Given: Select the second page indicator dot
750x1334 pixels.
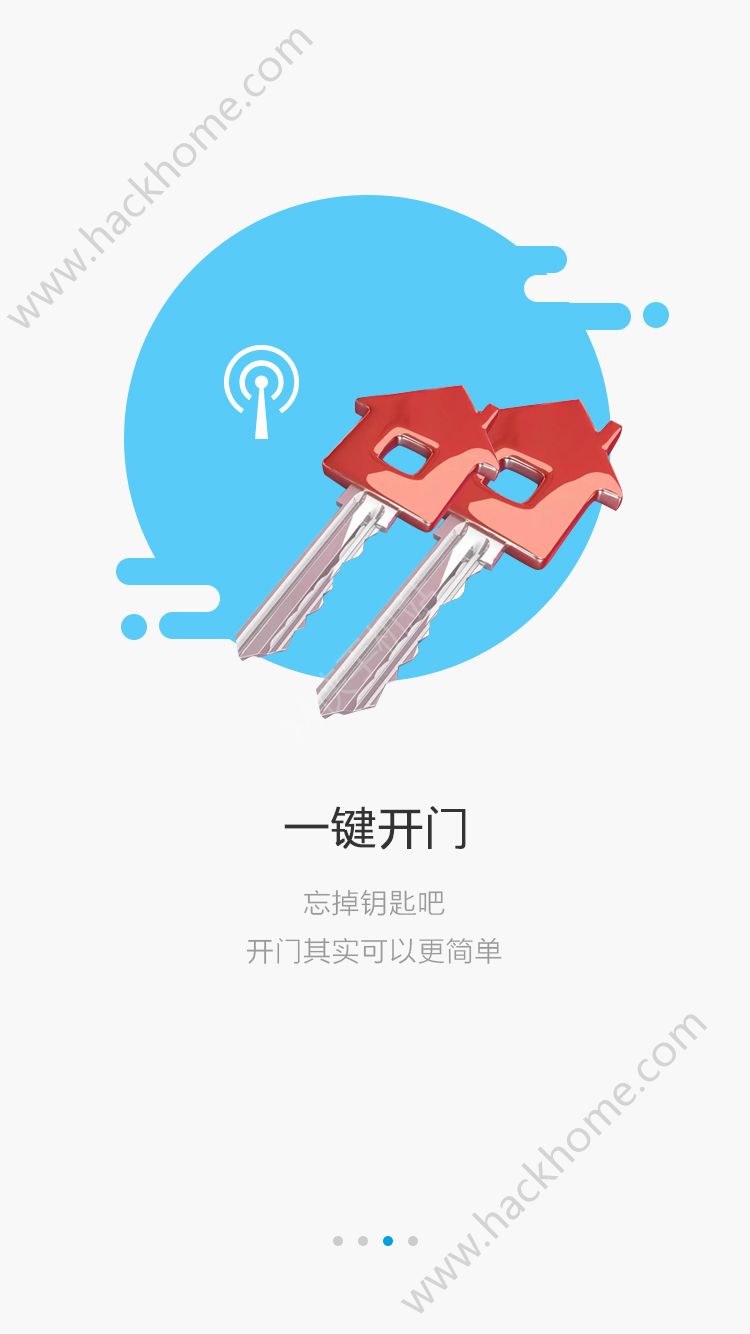Looking at the screenshot, I should pos(363,1241).
